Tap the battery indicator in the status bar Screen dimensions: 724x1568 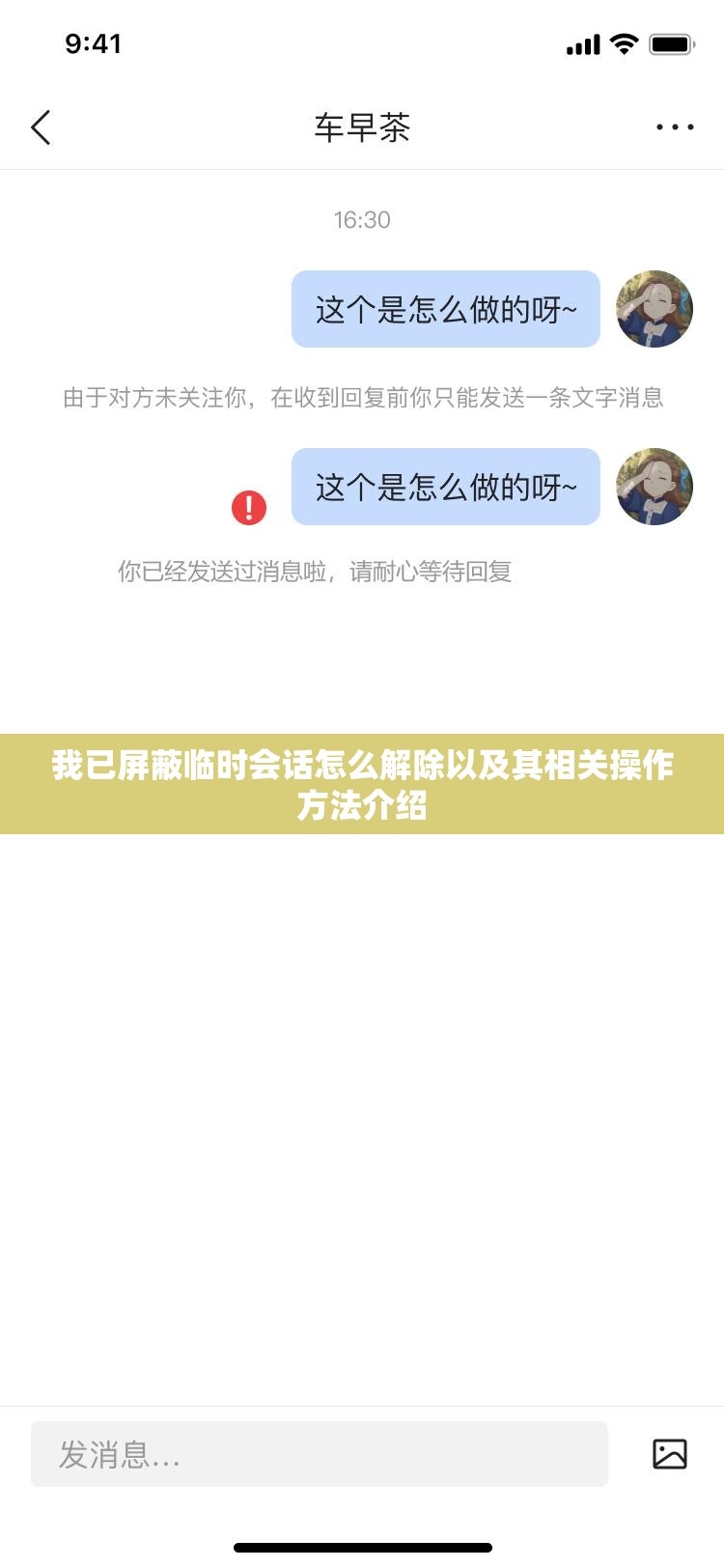point(672,43)
